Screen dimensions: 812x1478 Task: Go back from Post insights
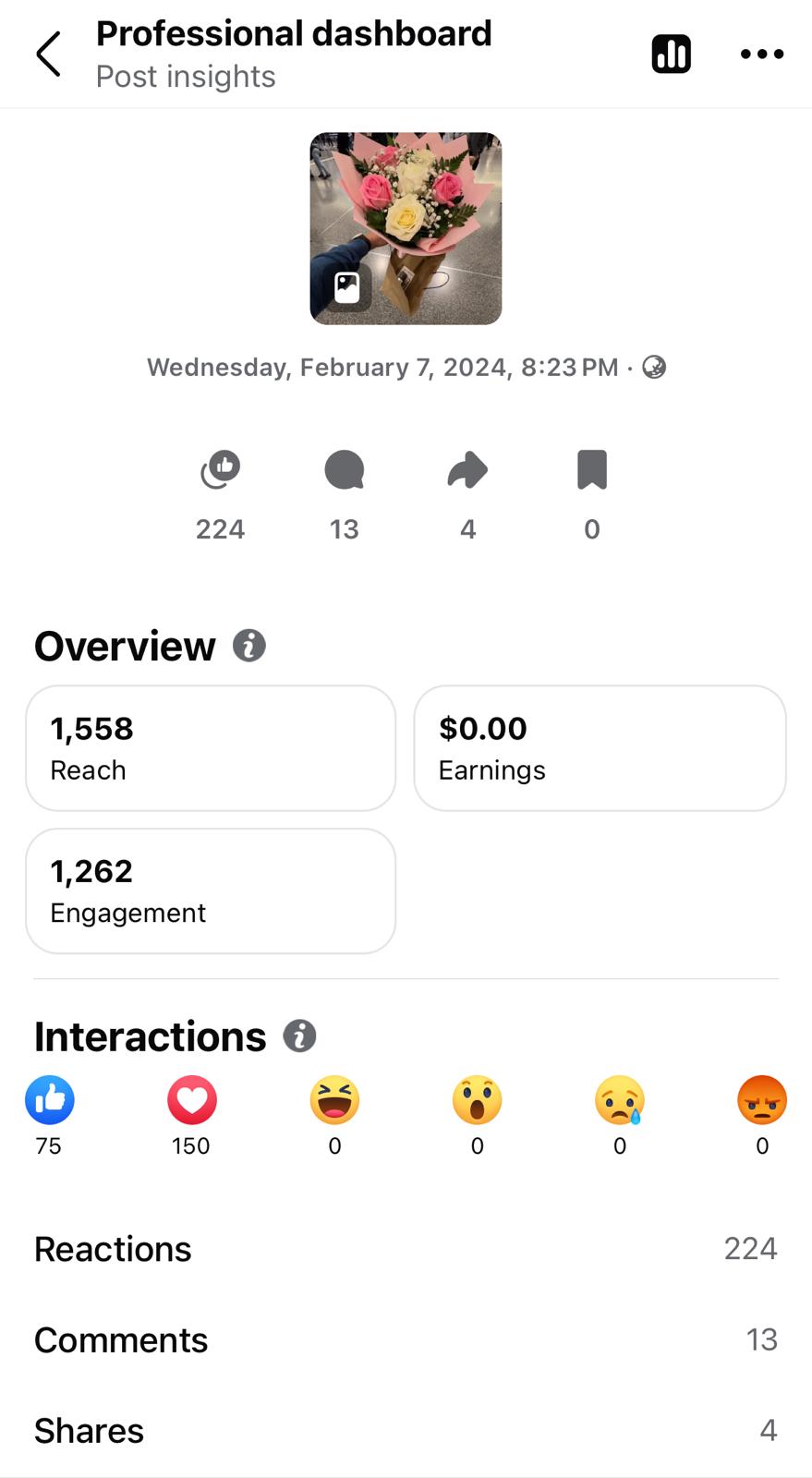click(x=49, y=55)
